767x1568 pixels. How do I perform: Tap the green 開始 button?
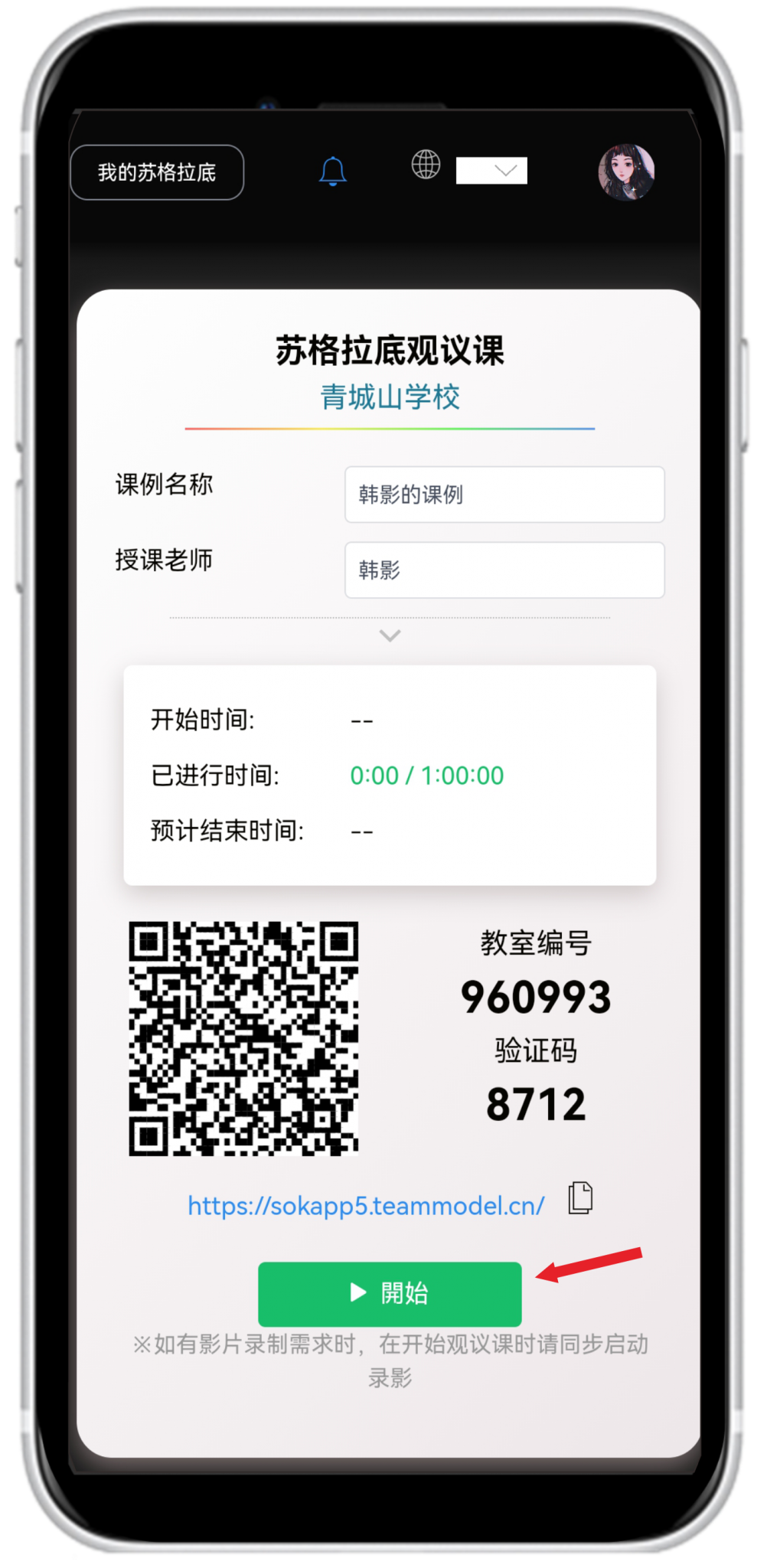point(390,1293)
